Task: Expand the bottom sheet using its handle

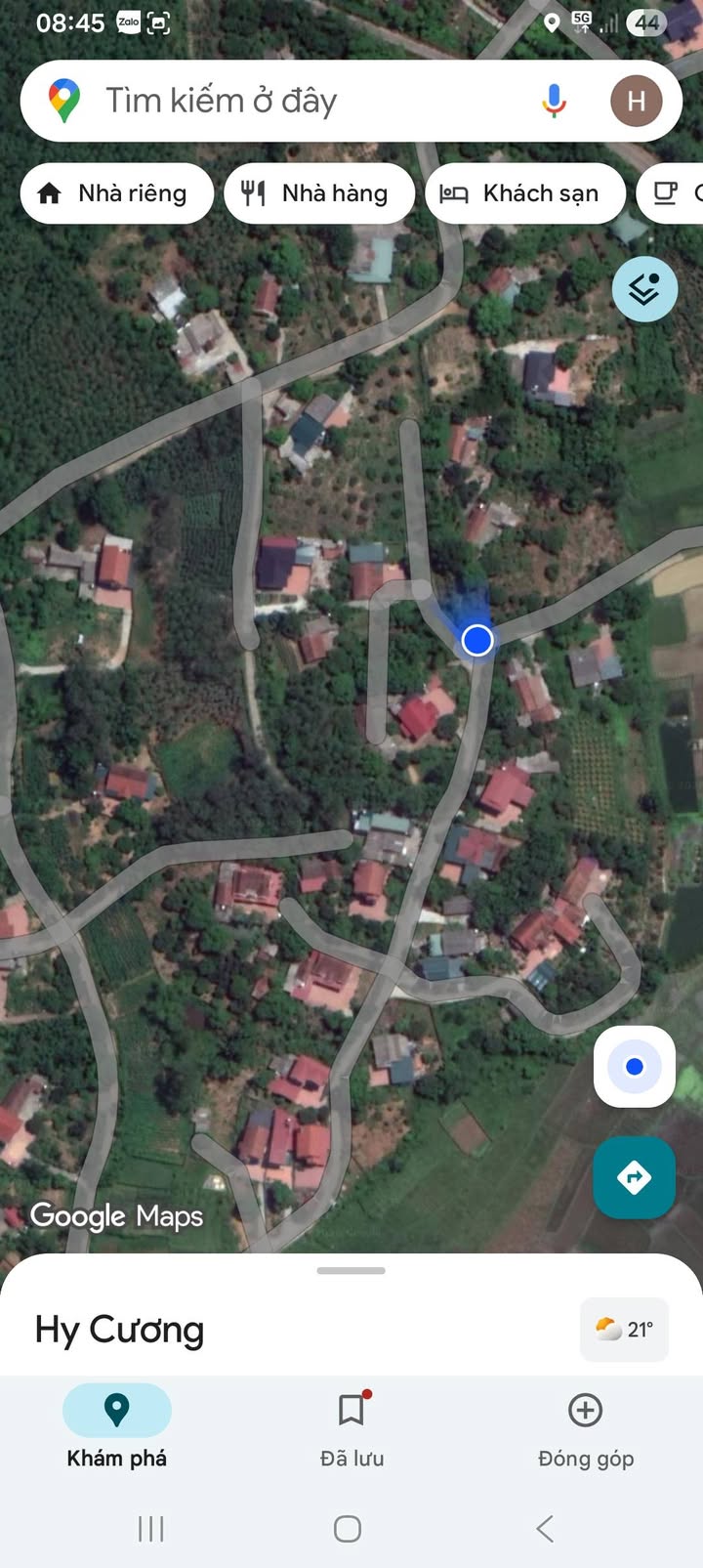Action: pos(351,1271)
